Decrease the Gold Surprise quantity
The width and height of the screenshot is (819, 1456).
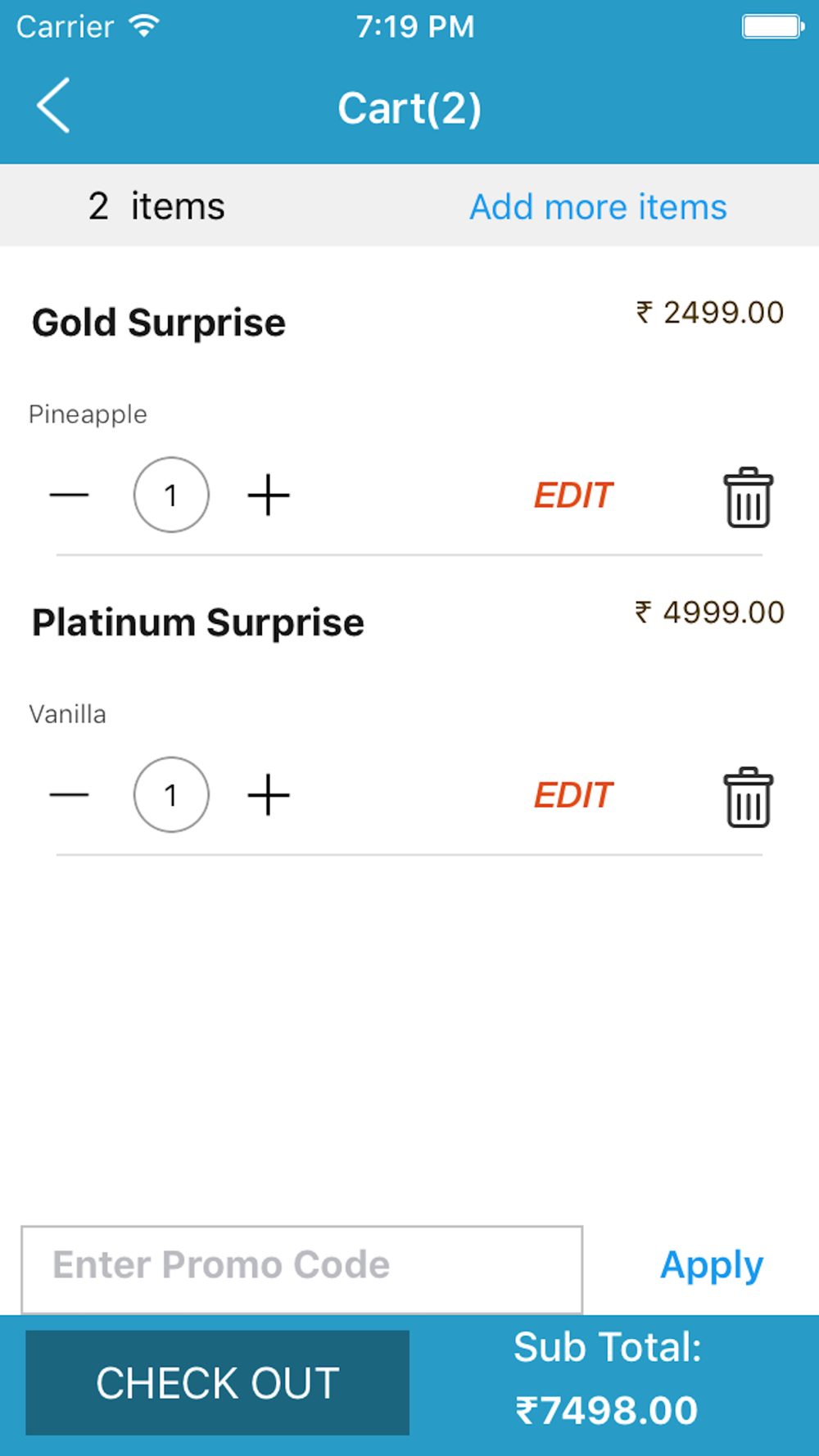coord(69,495)
